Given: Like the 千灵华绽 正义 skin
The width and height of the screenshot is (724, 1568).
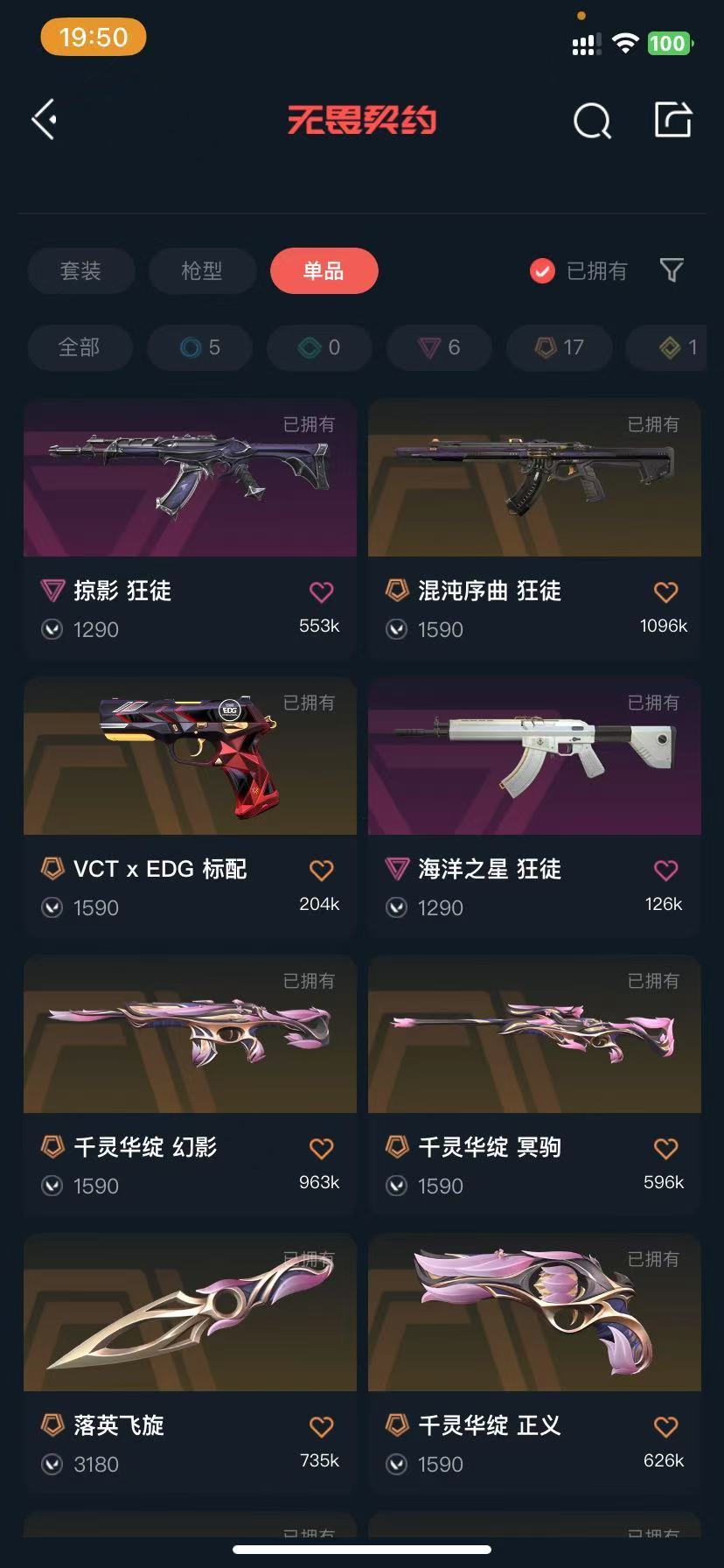Looking at the screenshot, I should (x=665, y=1427).
